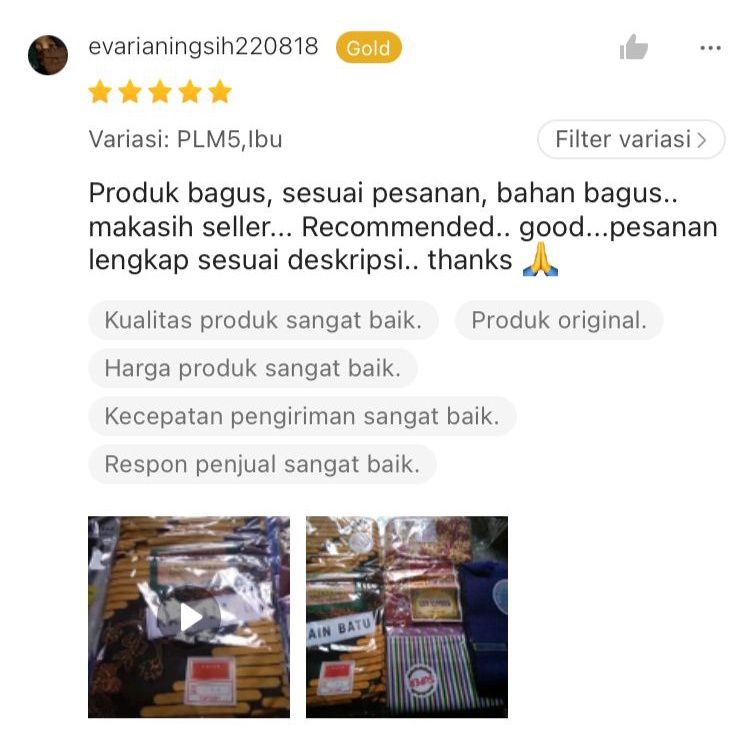Open reviewer evarianingsih220818's profile picture
The image size is (750, 750).
coord(48,55)
